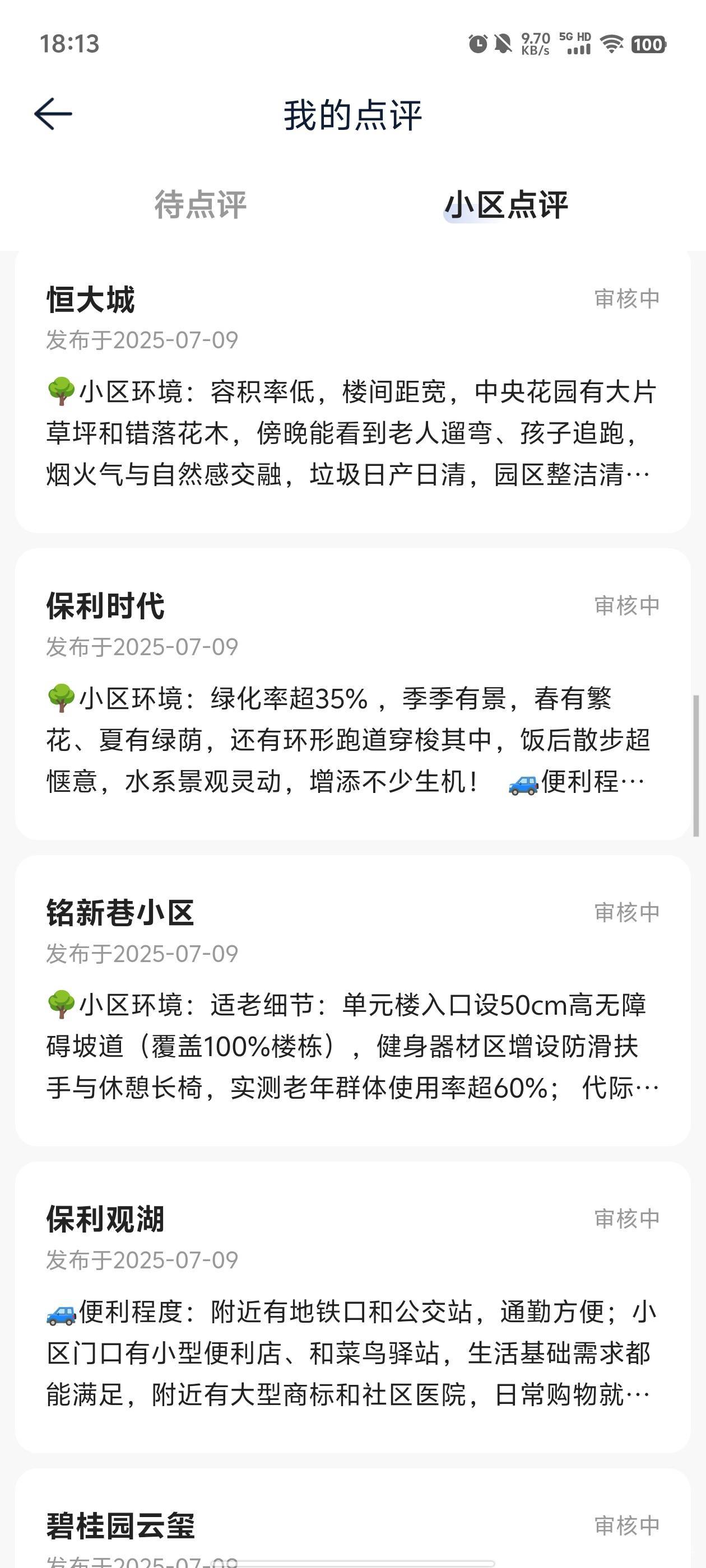706x1568 pixels.
Task: Switch to the 待点评 tab
Action: [201, 204]
